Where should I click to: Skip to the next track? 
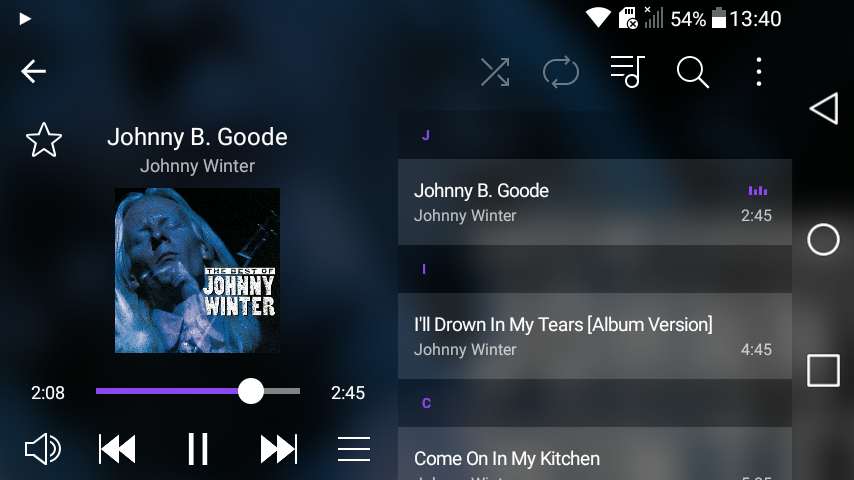279,449
